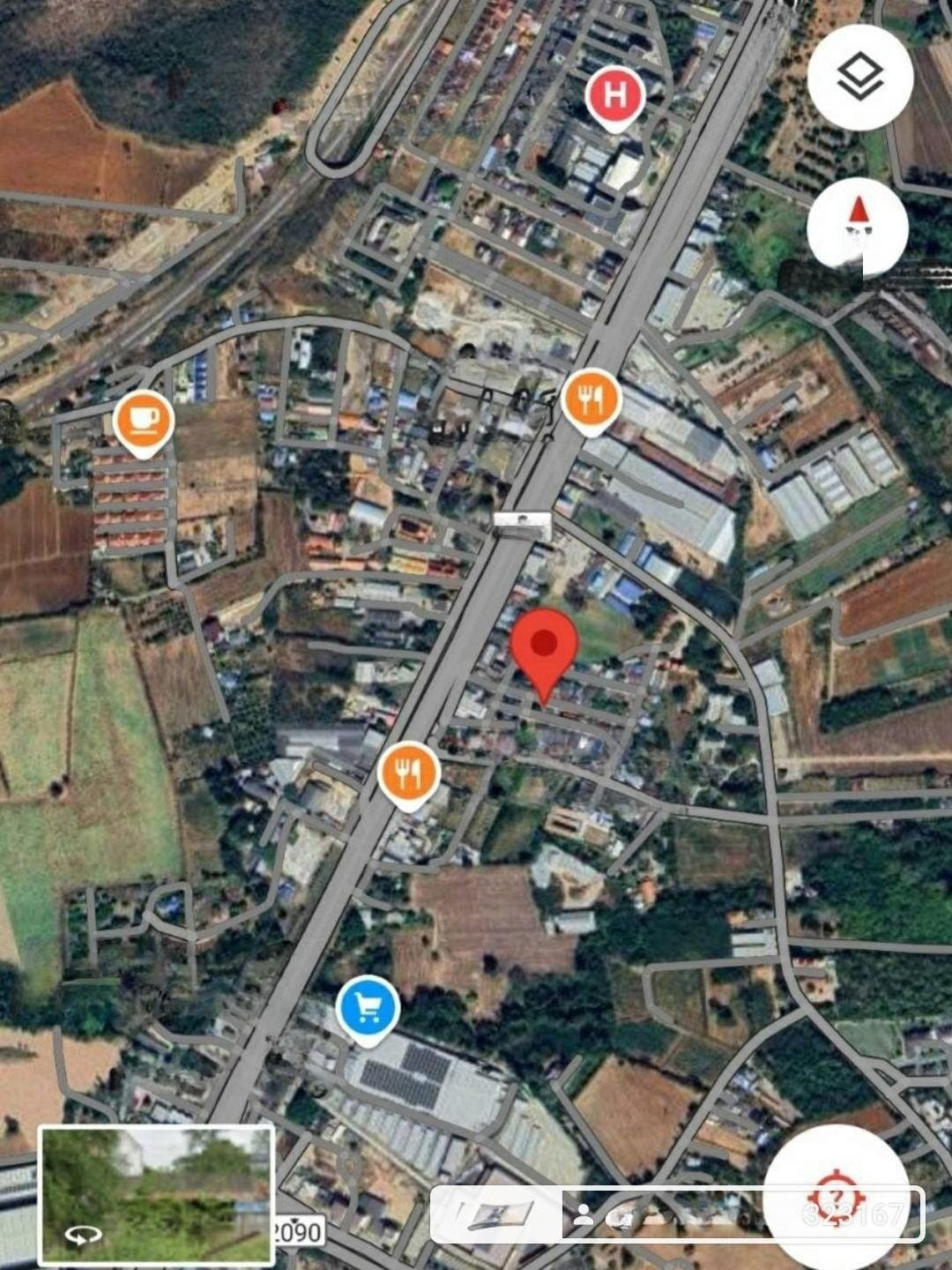
Task: Tap the compass to reset north
Action: point(857,228)
